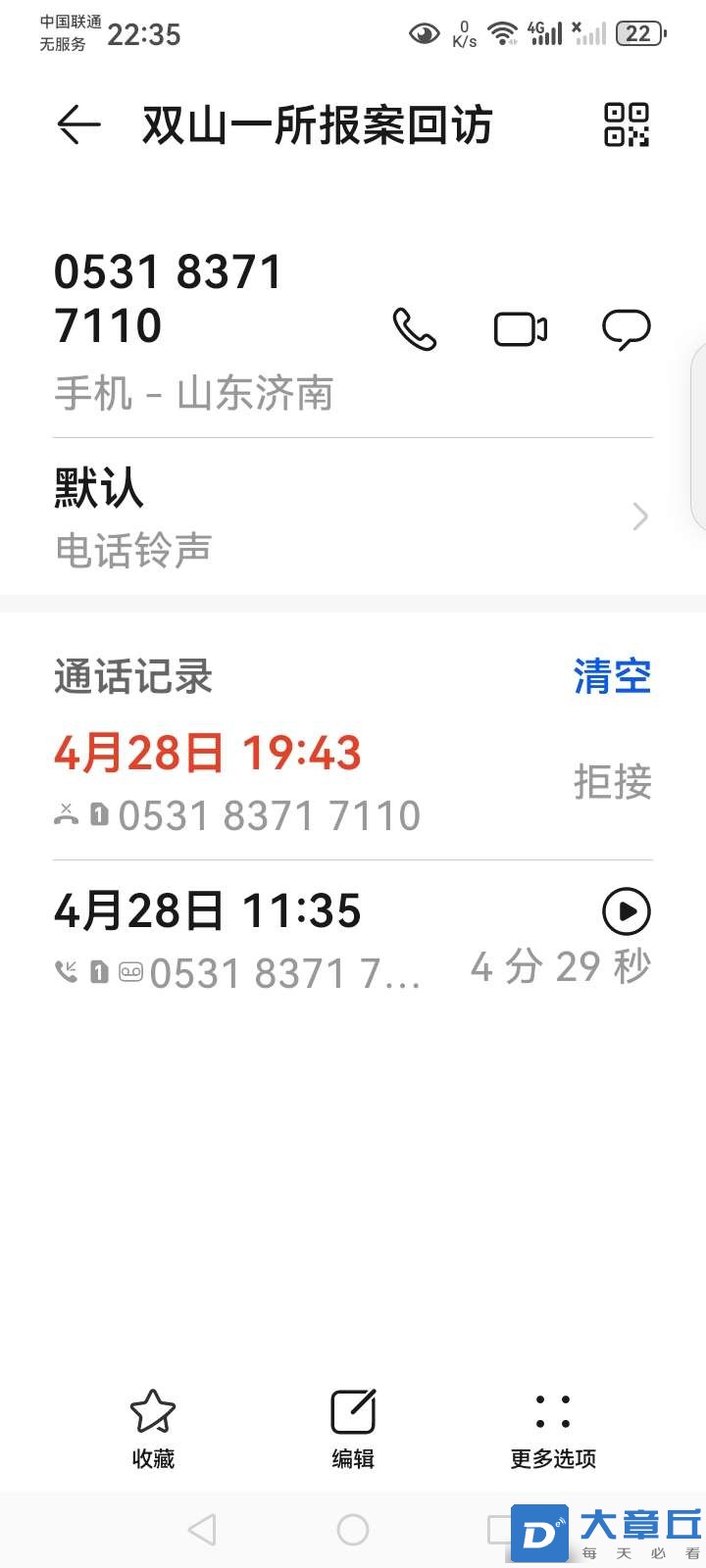
Task: Open the default ringtone setting
Action: click(353, 516)
